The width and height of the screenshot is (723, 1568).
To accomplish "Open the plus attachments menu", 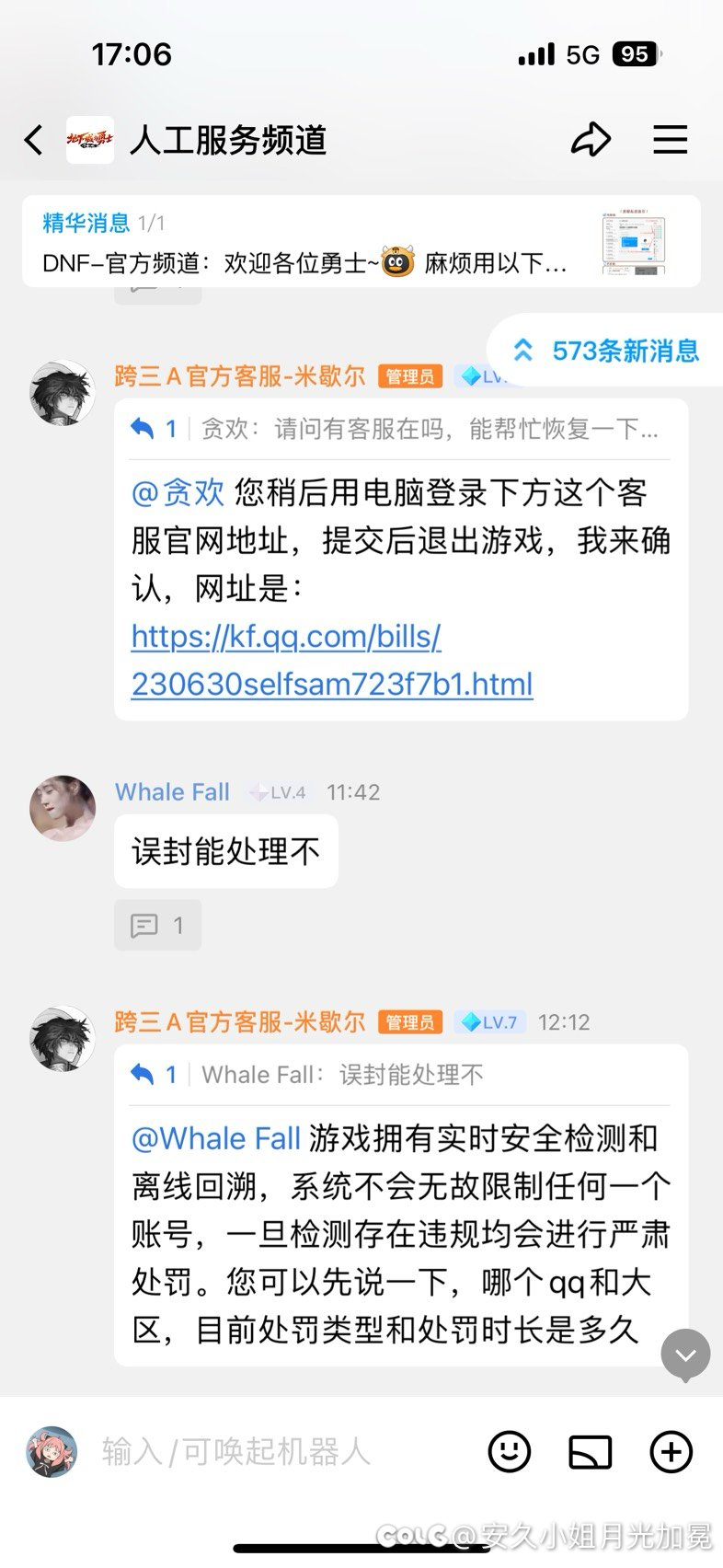I will pos(671,1452).
